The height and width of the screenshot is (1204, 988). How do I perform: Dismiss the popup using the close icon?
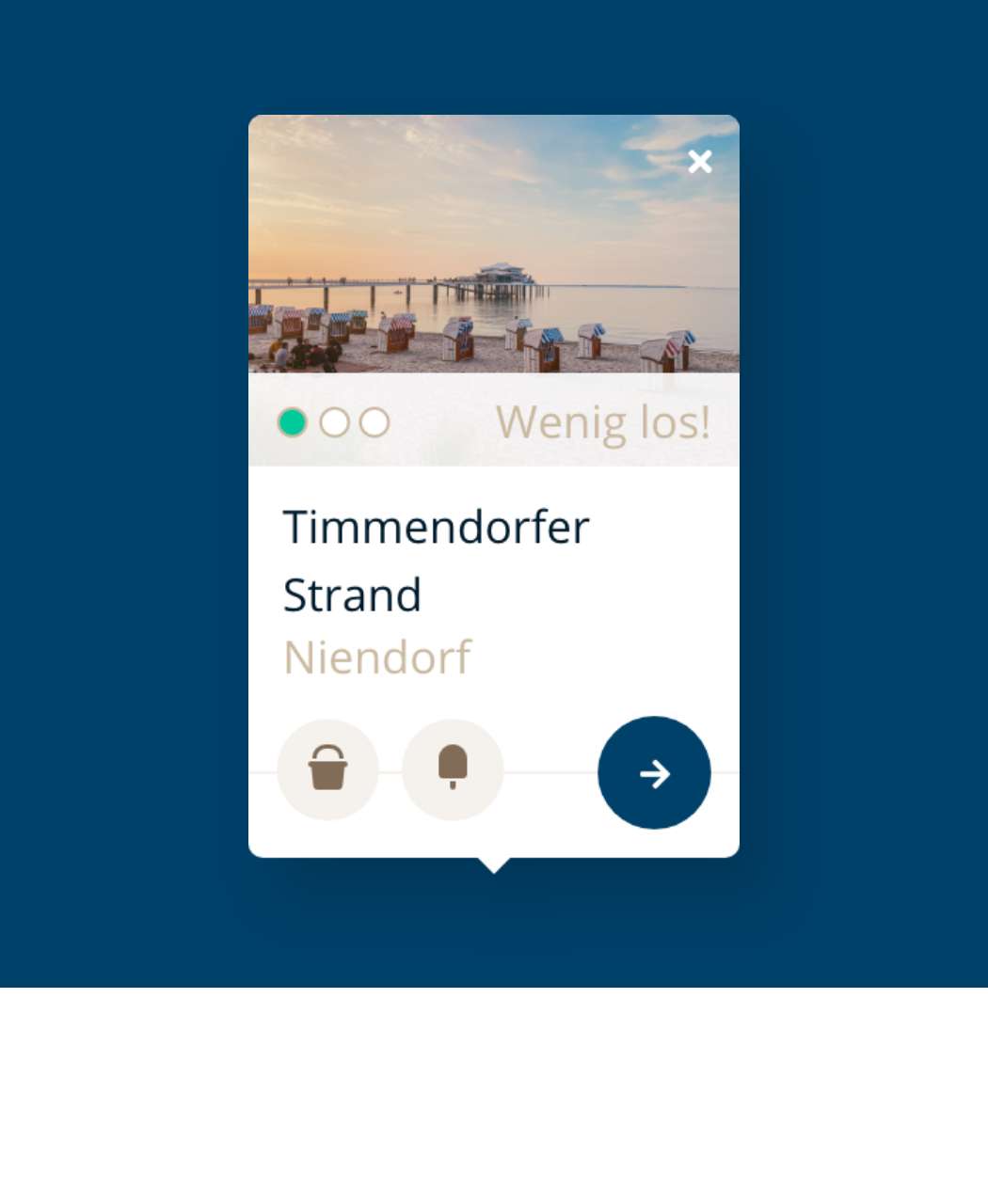(700, 161)
